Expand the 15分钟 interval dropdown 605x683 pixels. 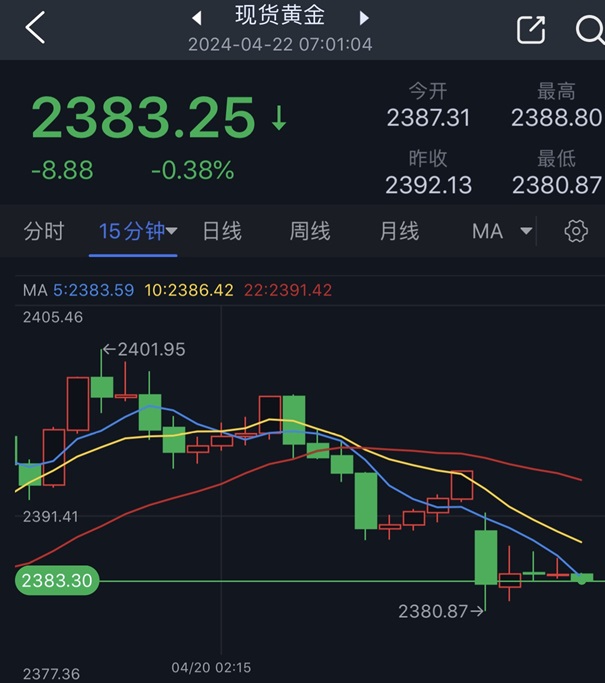[x=138, y=232]
